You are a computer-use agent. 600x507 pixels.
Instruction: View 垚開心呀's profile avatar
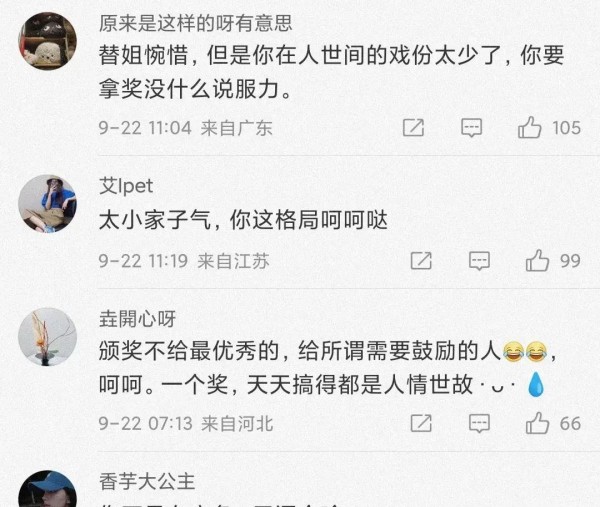47,336
